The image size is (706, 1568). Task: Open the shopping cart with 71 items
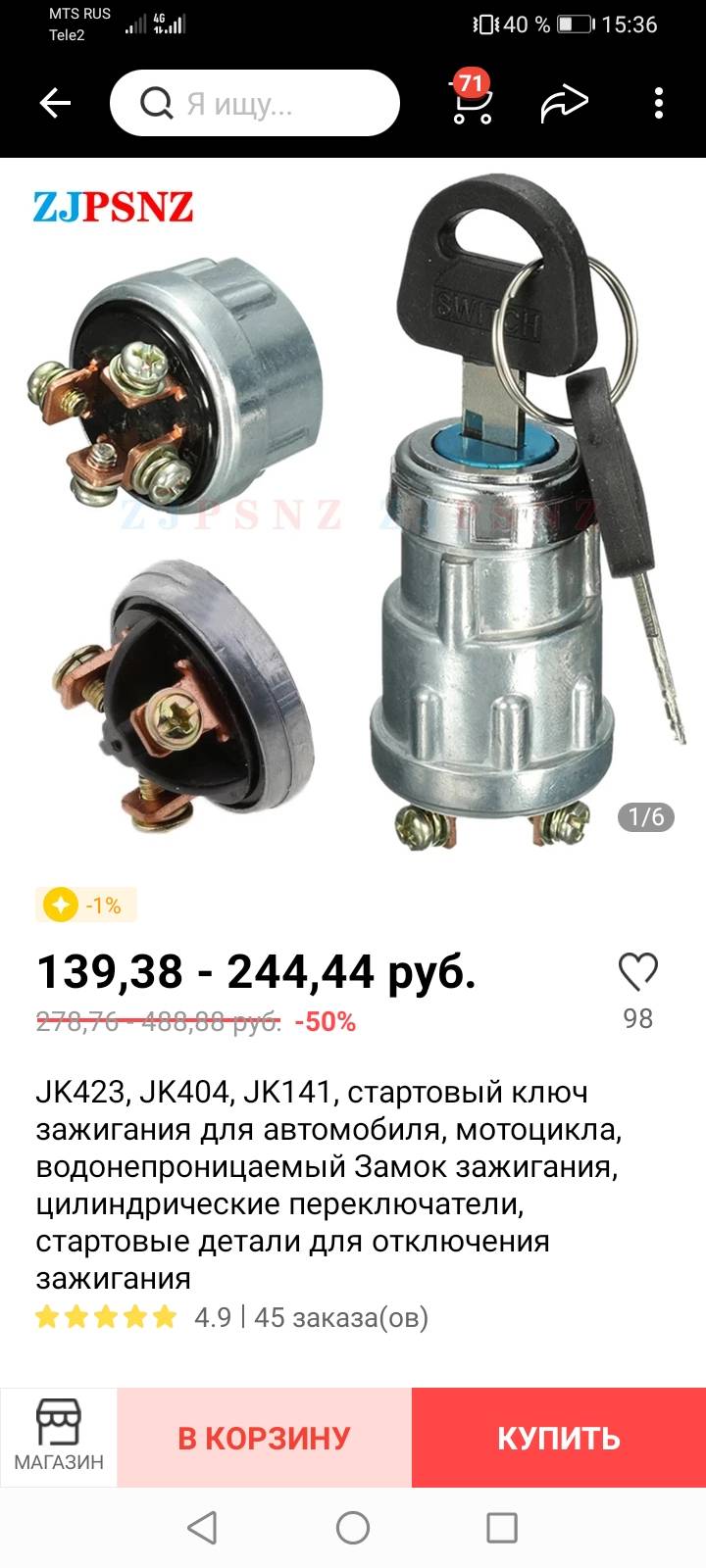tap(472, 101)
